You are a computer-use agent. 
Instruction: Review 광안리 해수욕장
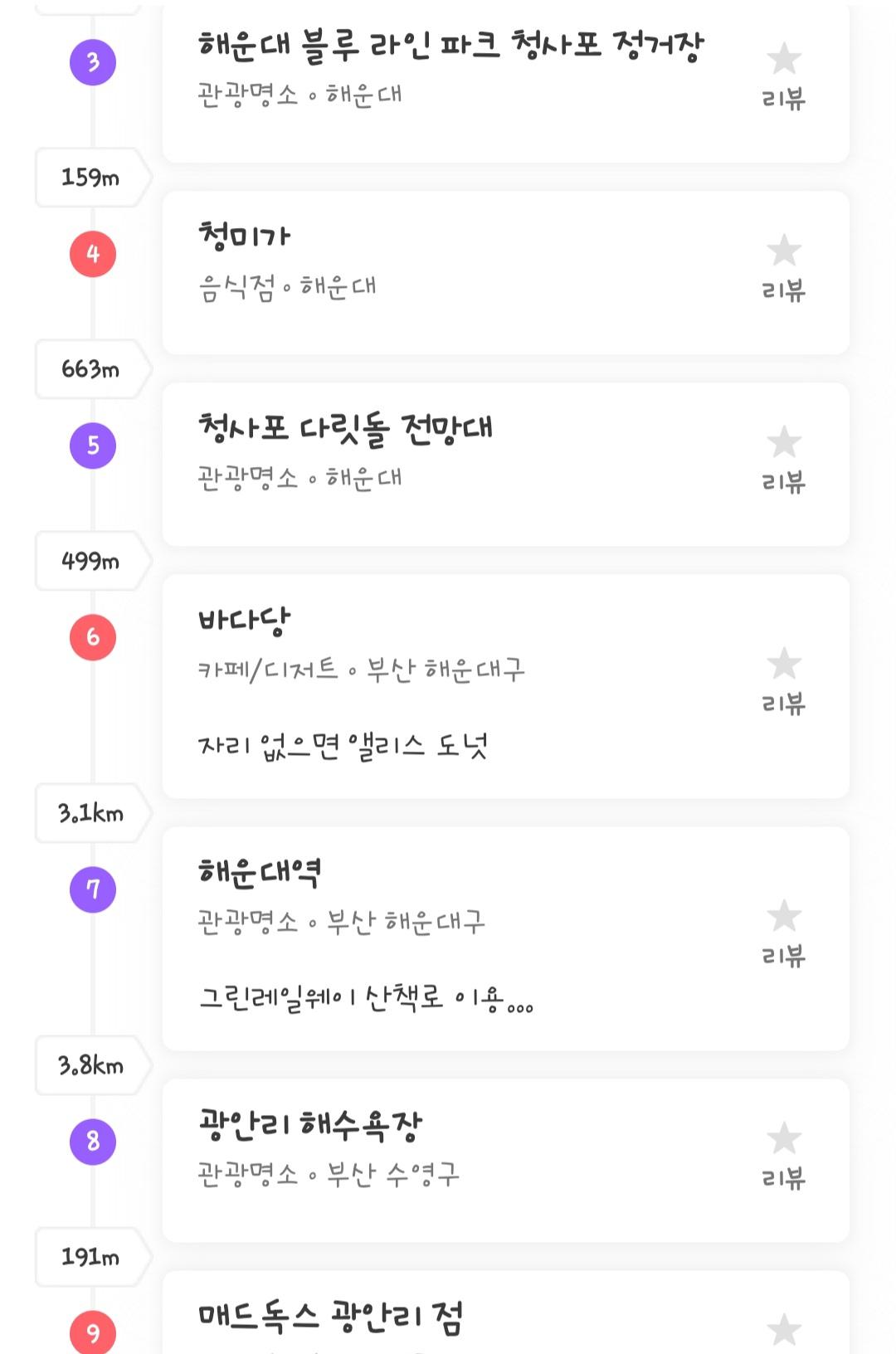click(783, 1154)
